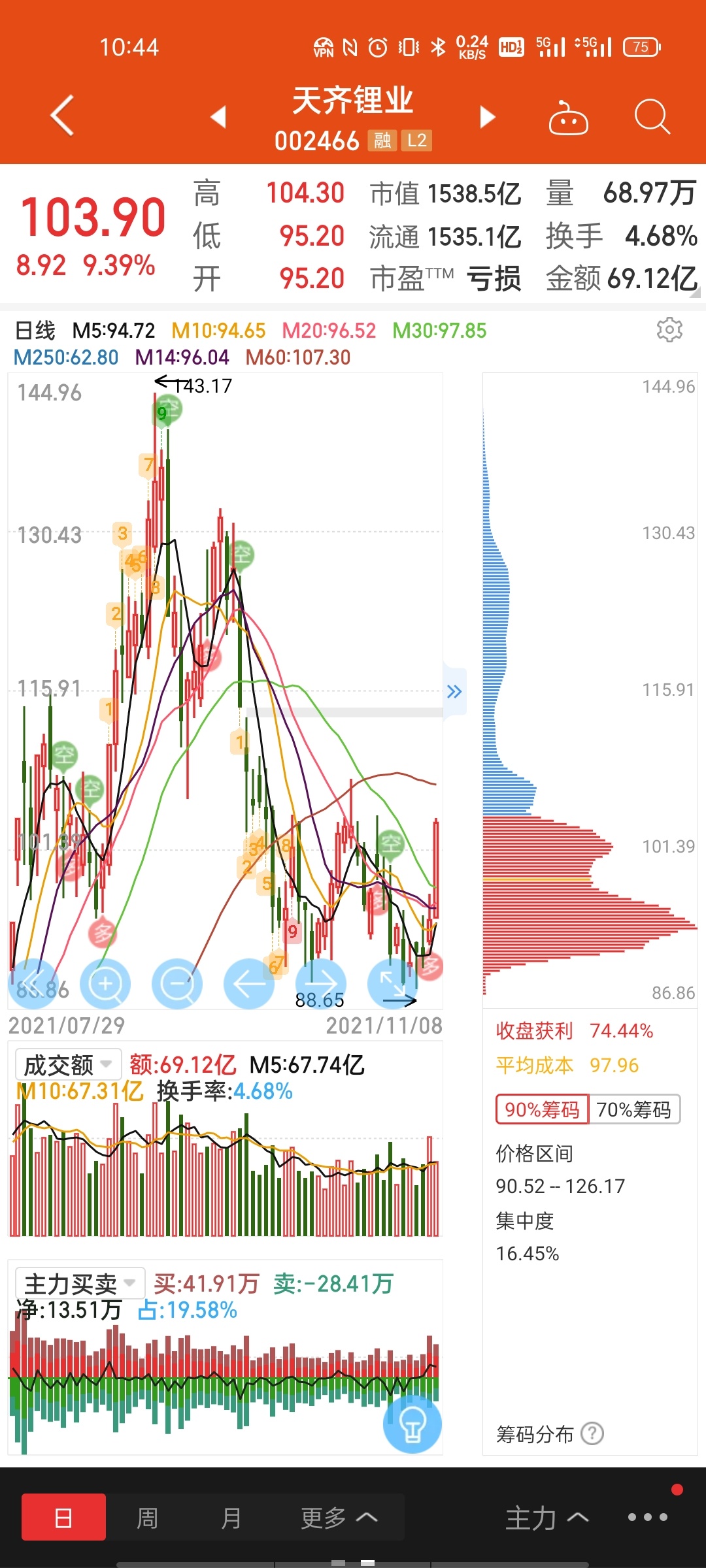
Task: Open chart indicator settings gear
Action: (669, 330)
